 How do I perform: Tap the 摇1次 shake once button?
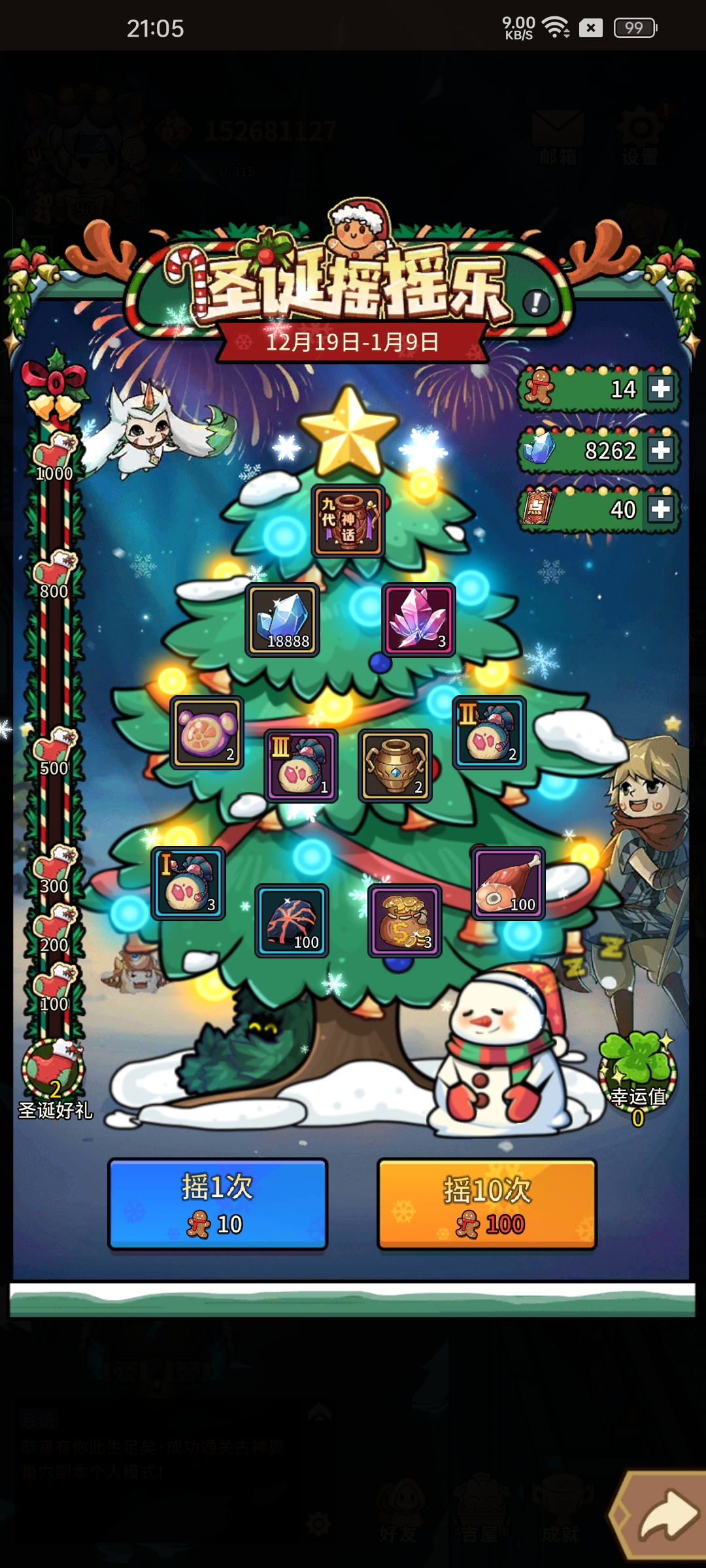coord(218,1204)
